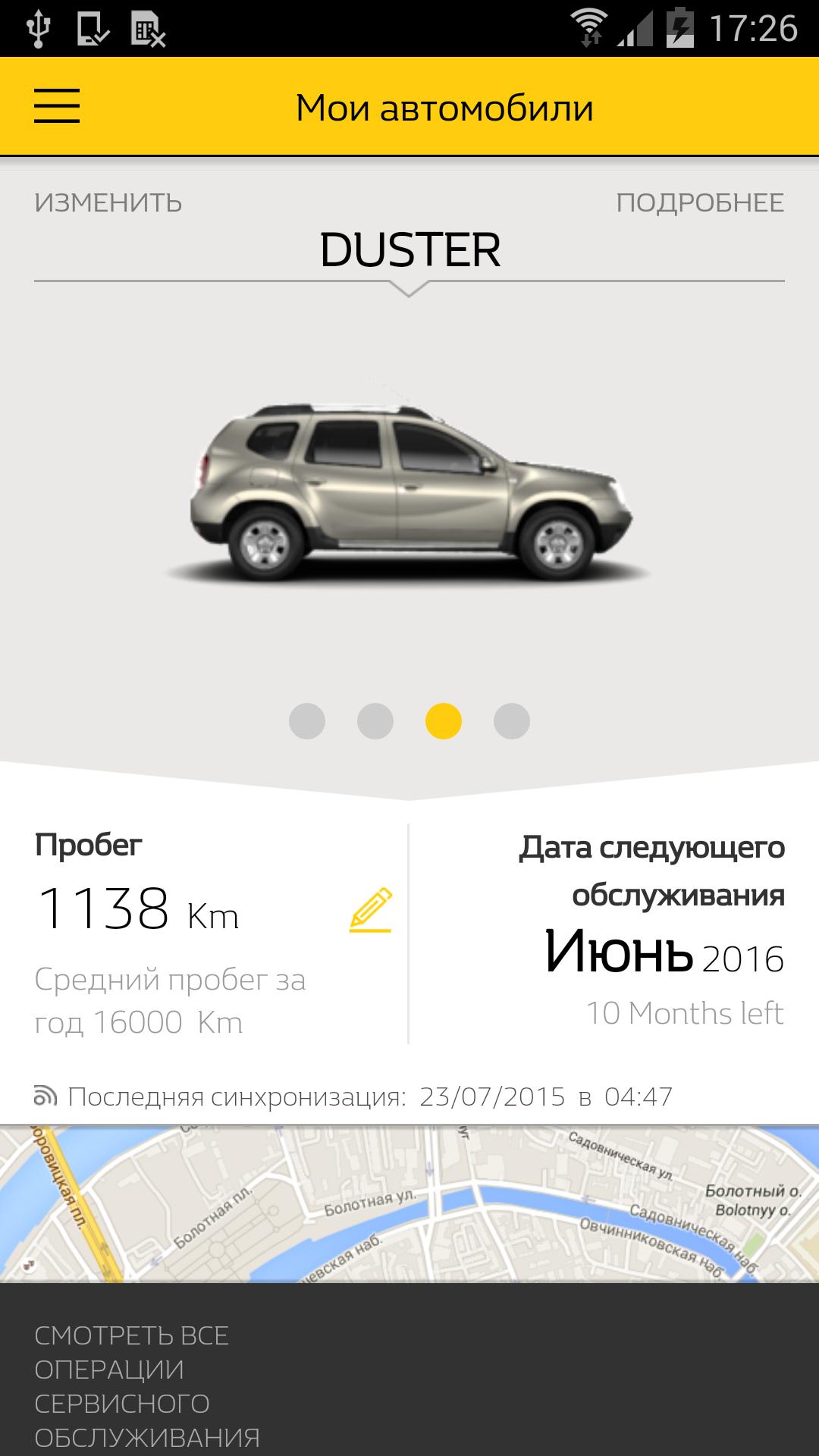Tap the chevron below the DUSTER title
The height and width of the screenshot is (1456, 819).
(x=409, y=290)
